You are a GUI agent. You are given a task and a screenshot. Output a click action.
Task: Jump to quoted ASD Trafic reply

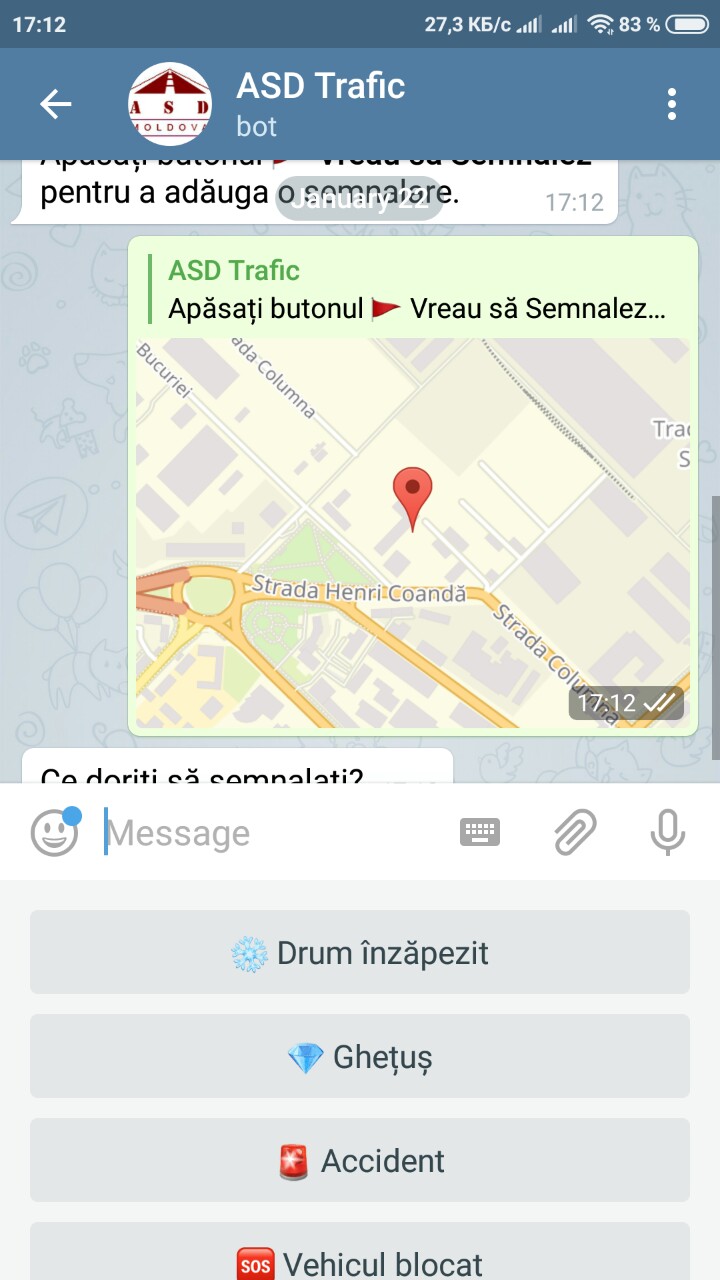pyautogui.click(x=415, y=290)
